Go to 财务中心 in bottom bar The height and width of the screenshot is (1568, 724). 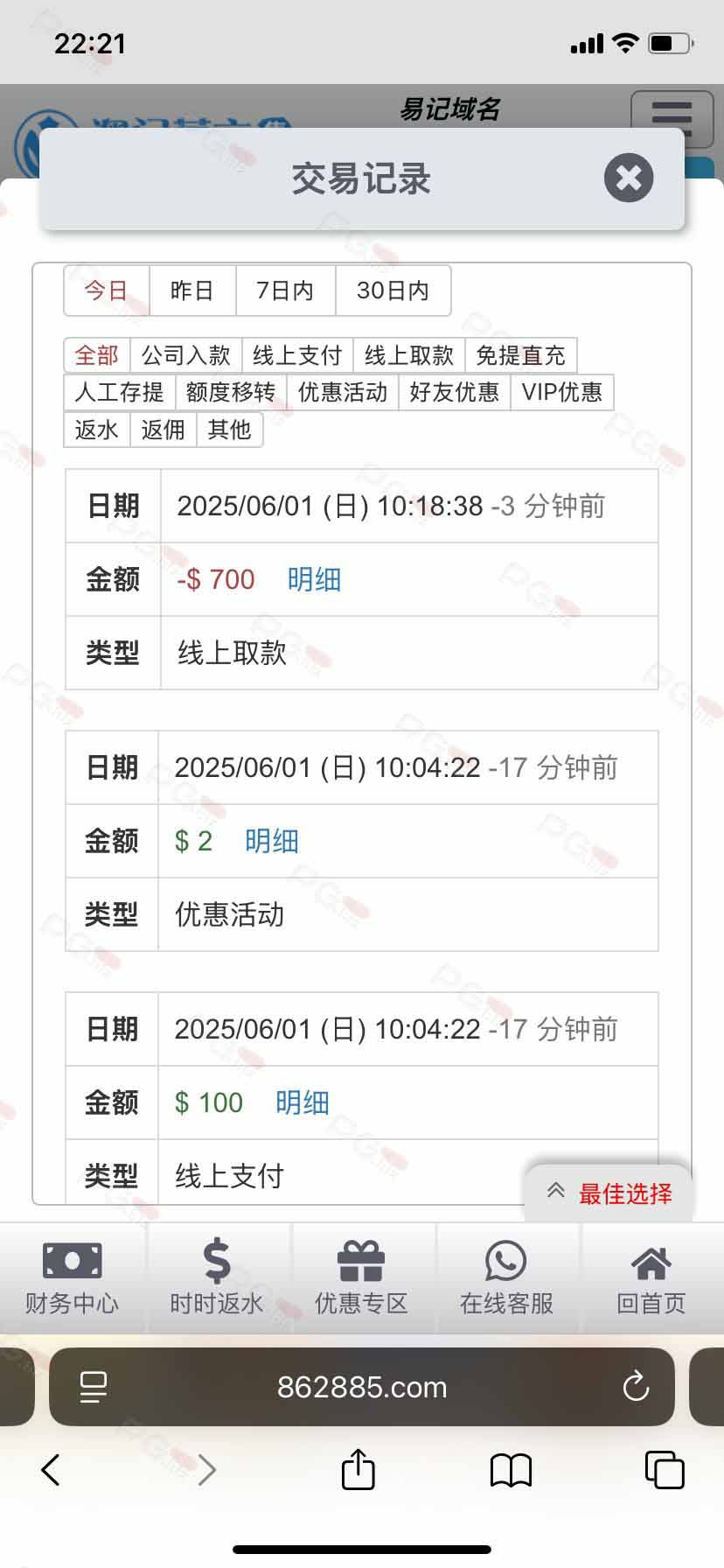pyautogui.click(x=72, y=1278)
